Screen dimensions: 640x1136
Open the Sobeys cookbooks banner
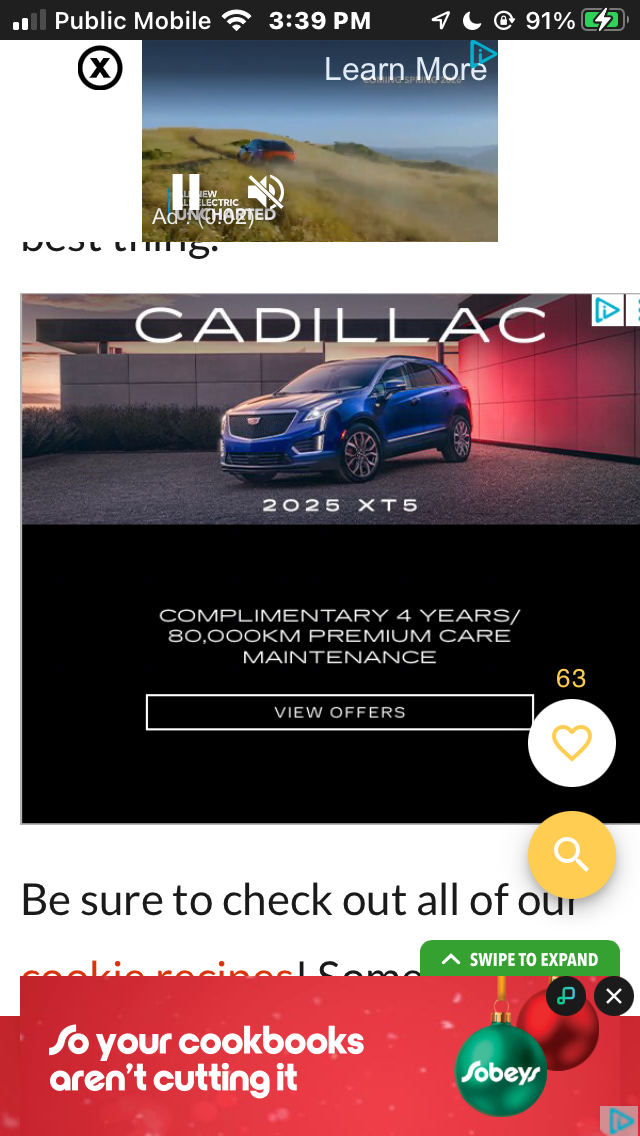[250, 1060]
